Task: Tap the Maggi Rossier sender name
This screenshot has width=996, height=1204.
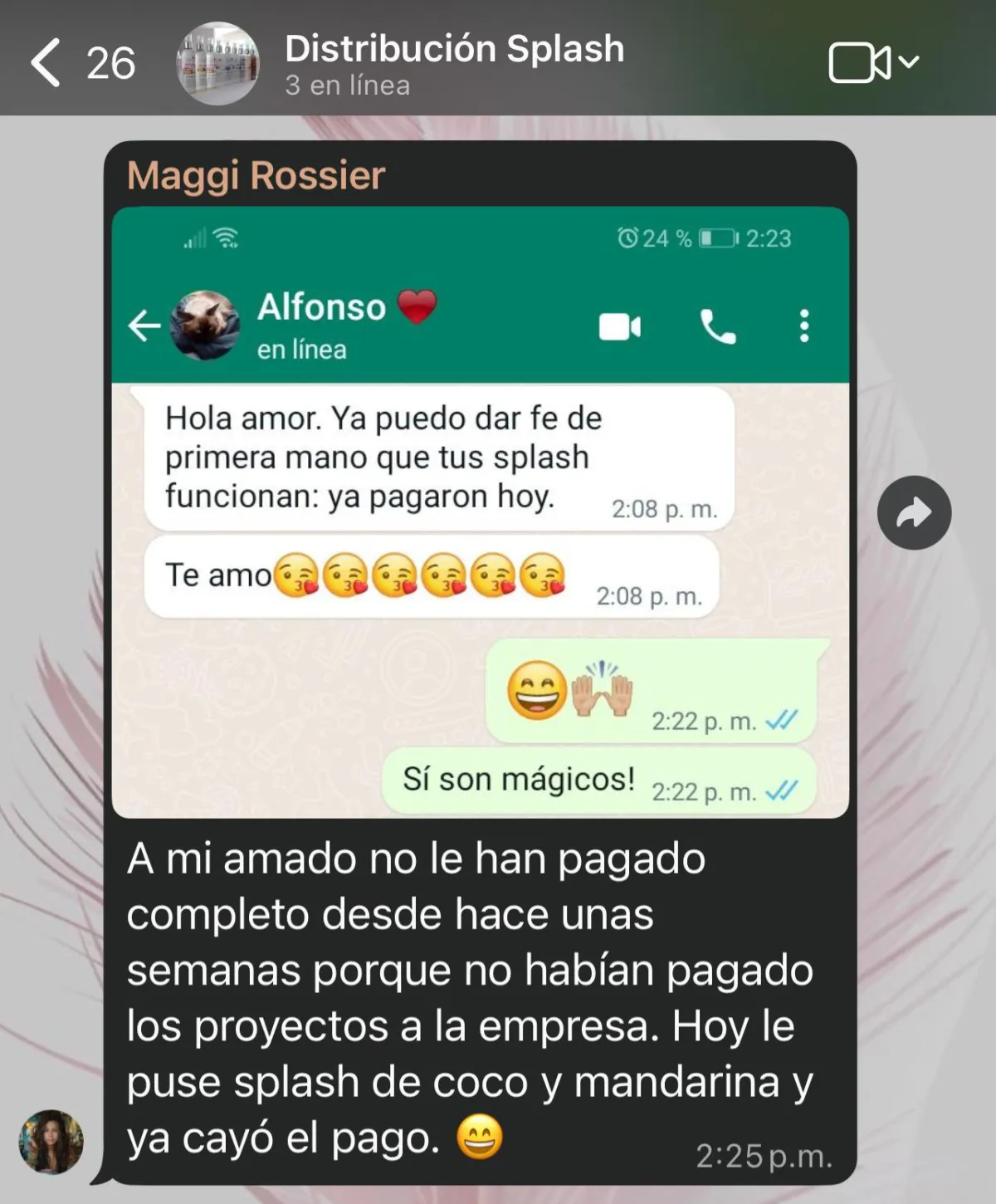Action: coord(256,175)
